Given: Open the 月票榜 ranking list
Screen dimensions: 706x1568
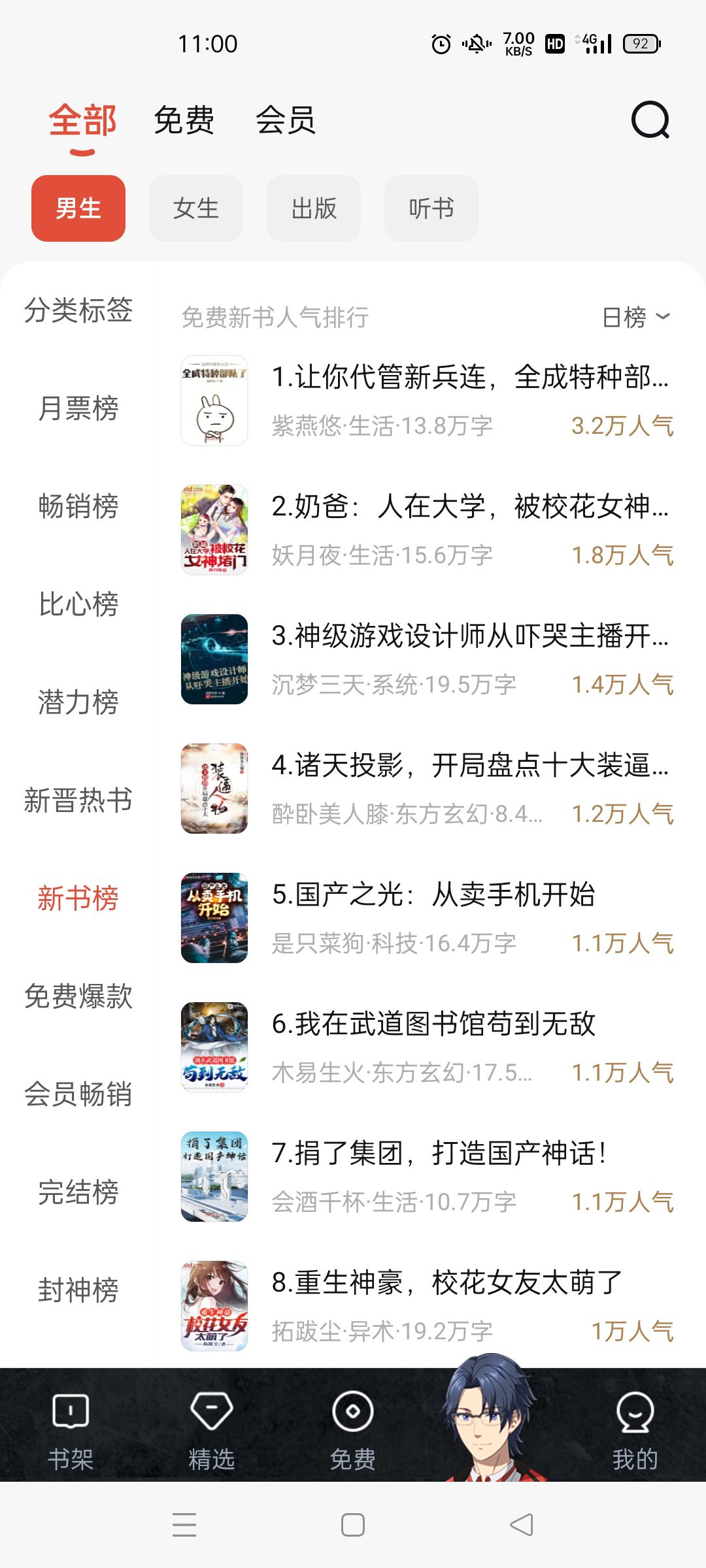Looking at the screenshot, I should 78,408.
